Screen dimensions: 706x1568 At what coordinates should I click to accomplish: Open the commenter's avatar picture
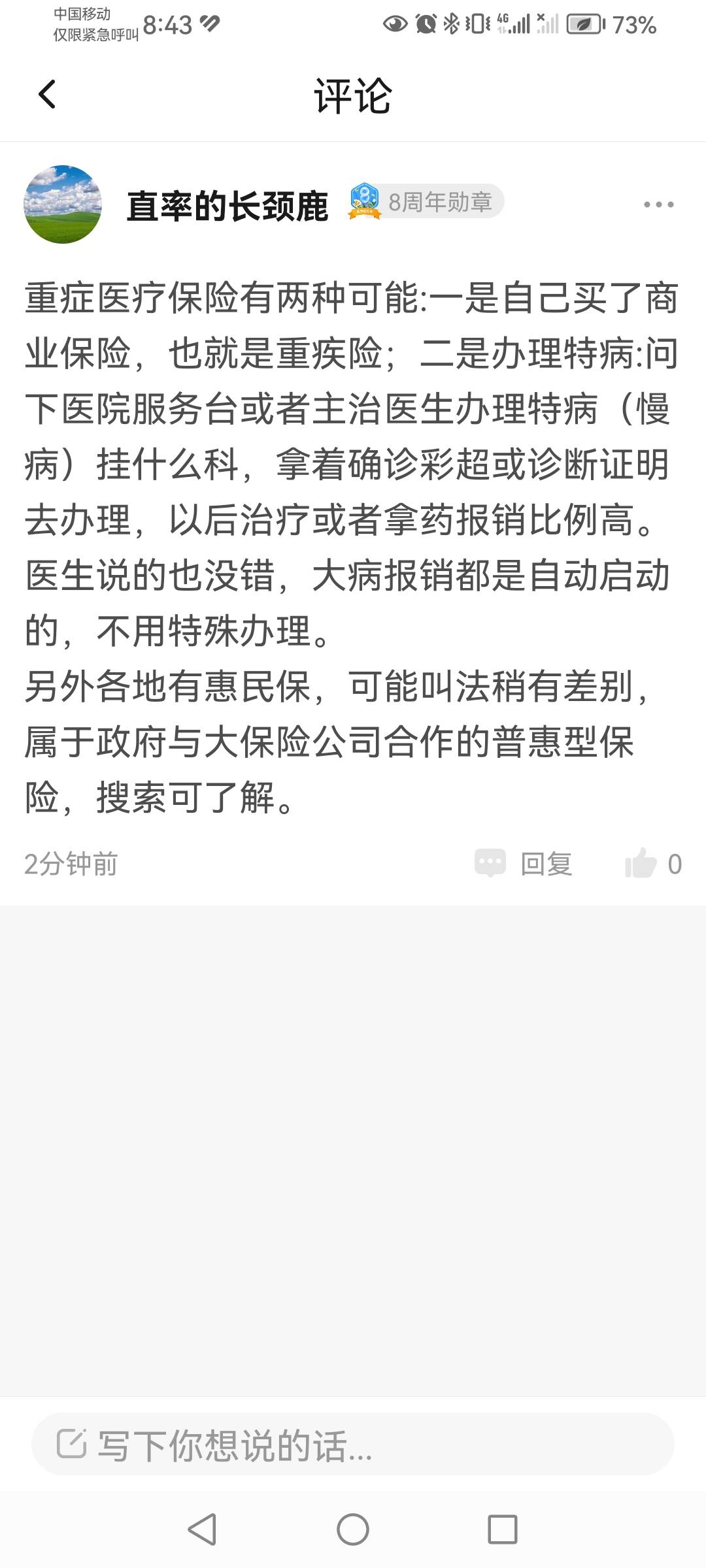tap(63, 204)
